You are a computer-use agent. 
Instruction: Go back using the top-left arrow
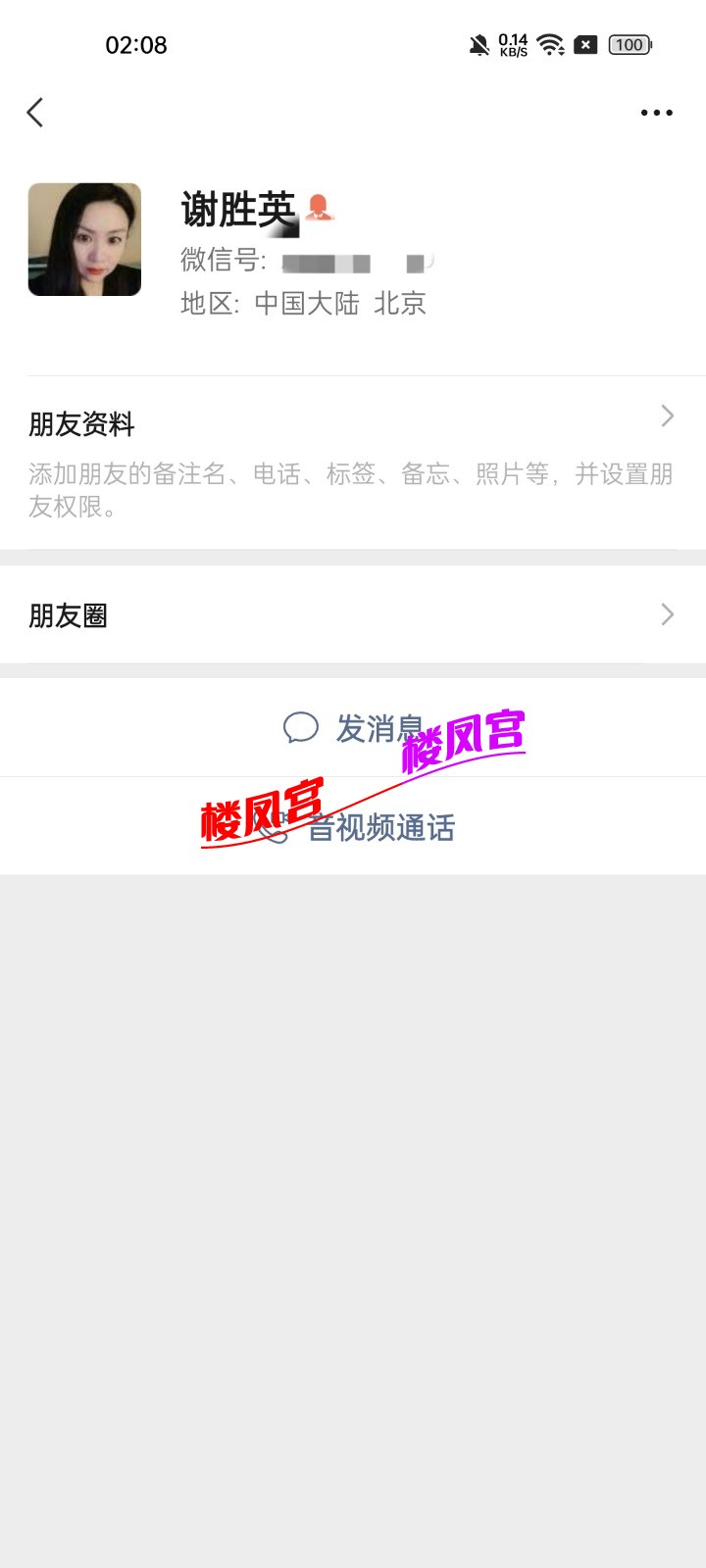coord(35,113)
